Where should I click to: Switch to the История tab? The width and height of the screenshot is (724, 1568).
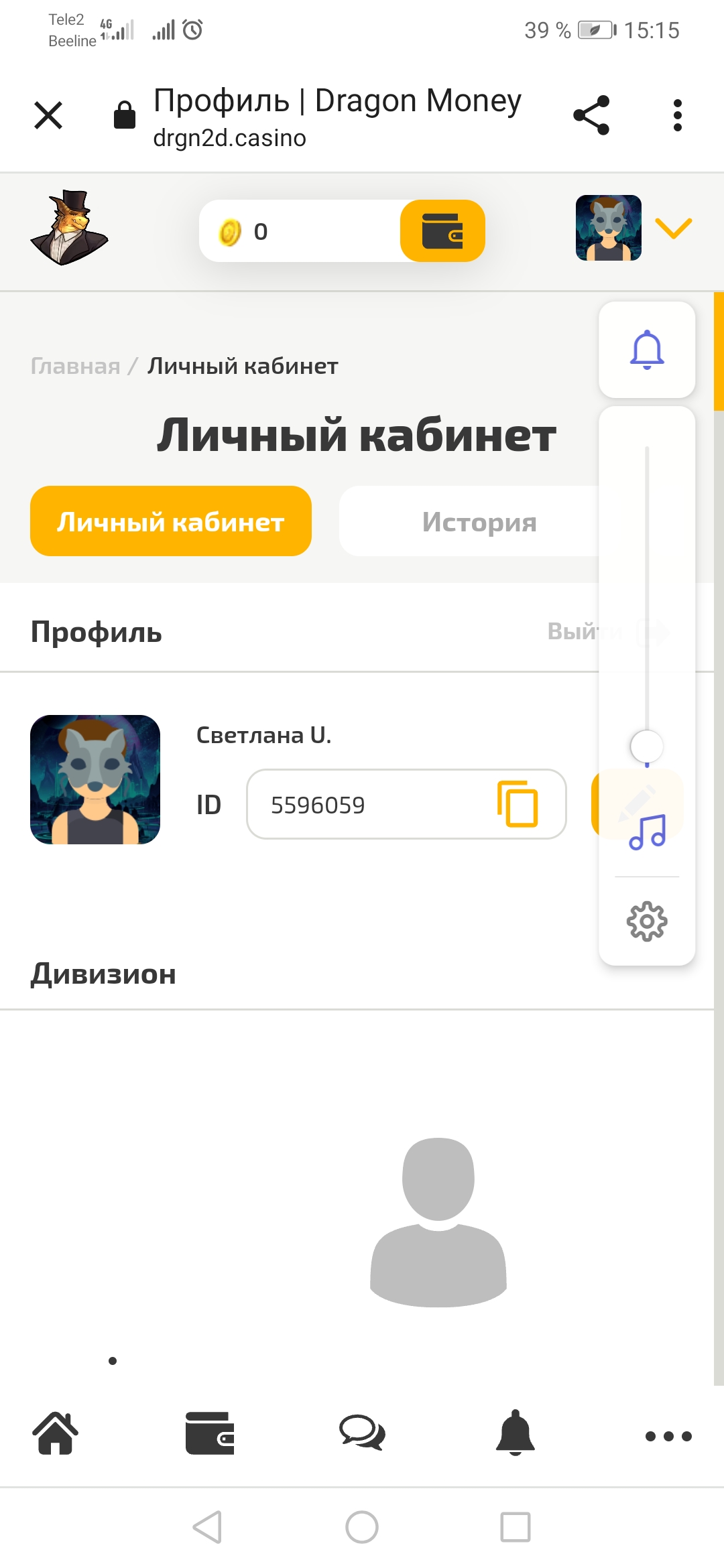pos(479,522)
